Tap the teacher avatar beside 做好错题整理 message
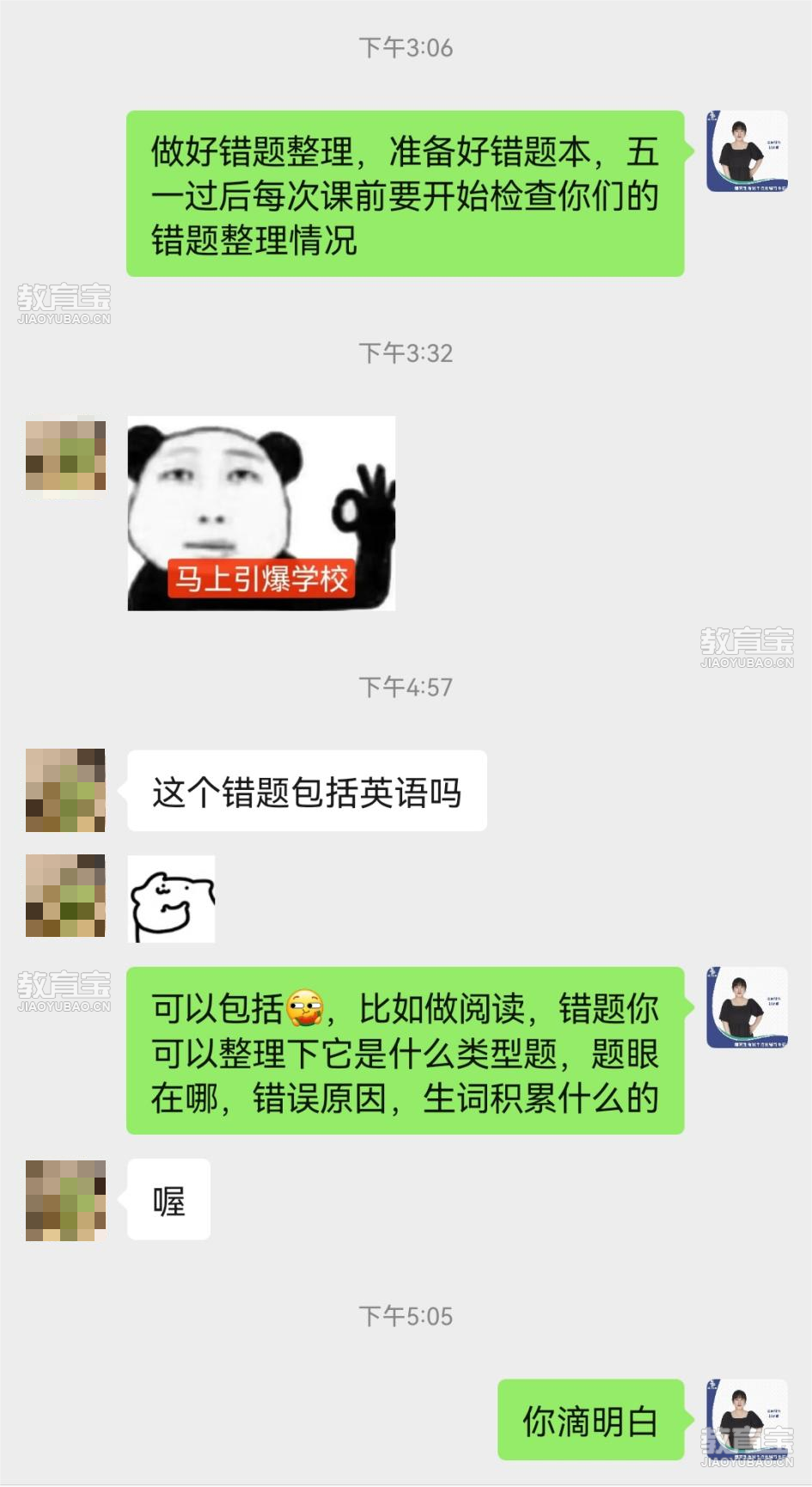The height and width of the screenshot is (1487, 812). pyautogui.click(x=746, y=151)
